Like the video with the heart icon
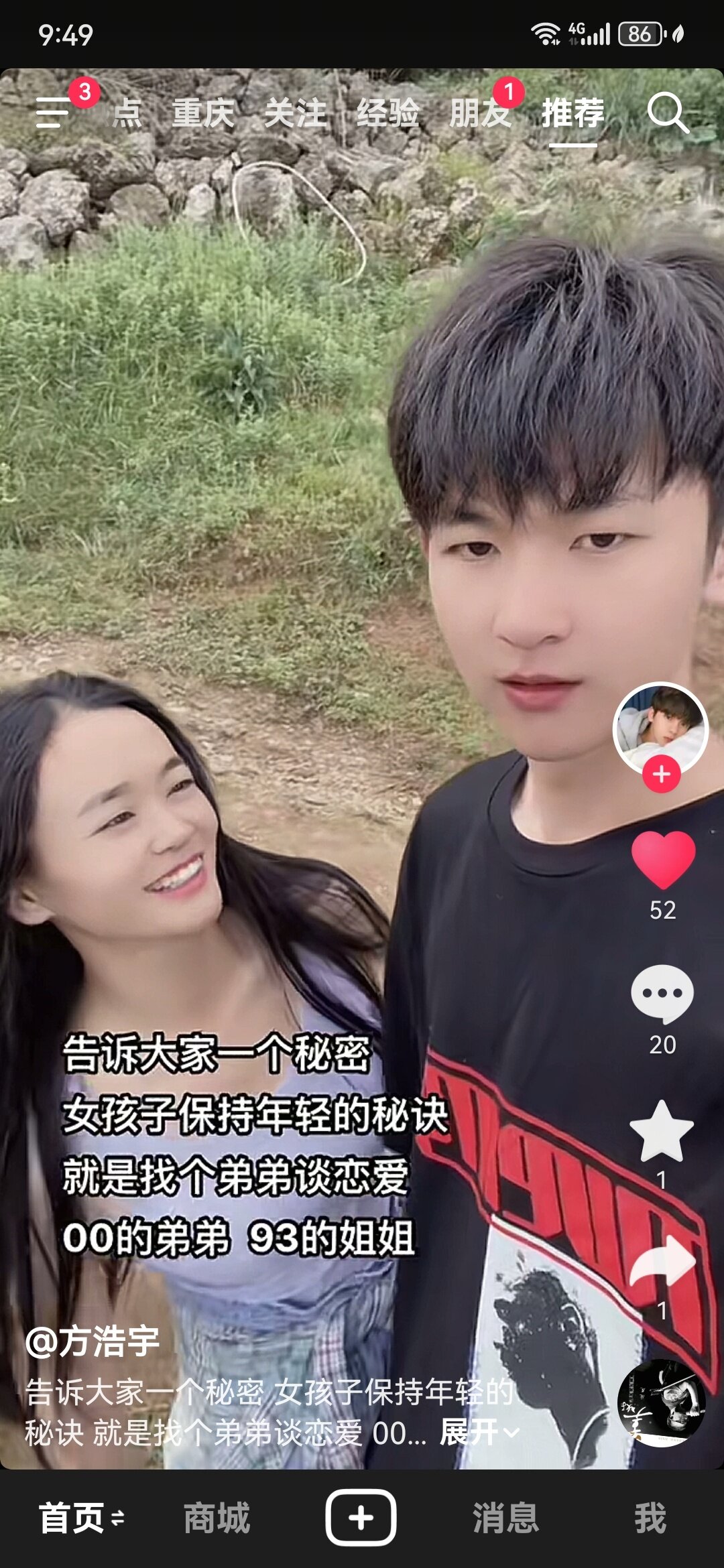 pyautogui.click(x=663, y=860)
